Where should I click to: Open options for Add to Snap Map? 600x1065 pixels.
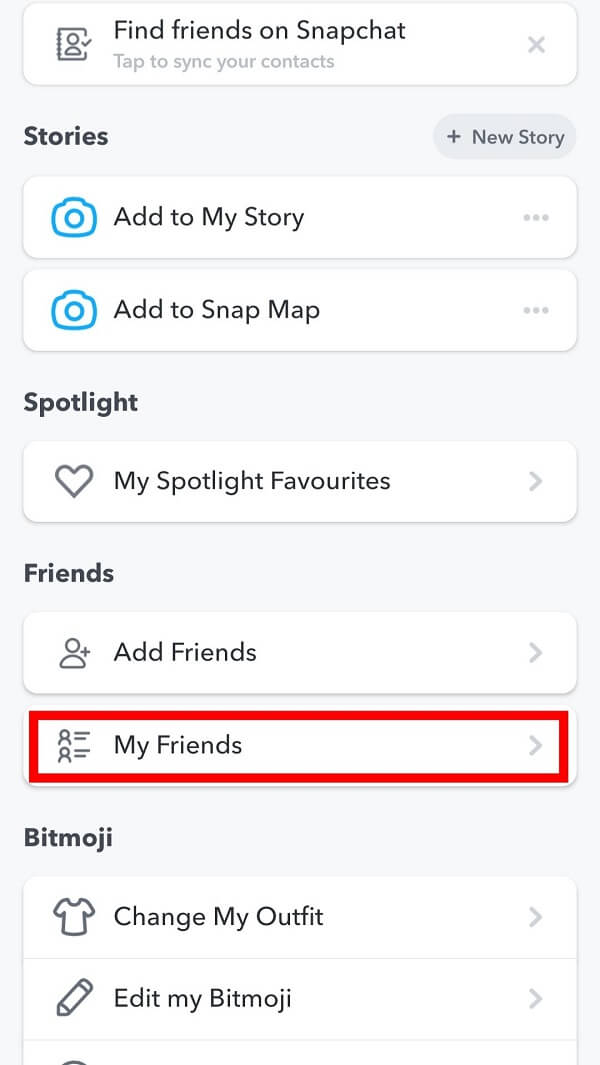tap(536, 310)
